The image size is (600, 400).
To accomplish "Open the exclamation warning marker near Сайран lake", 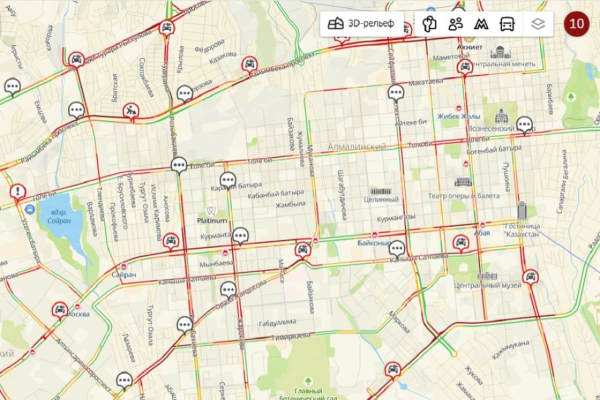I will (17, 191).
